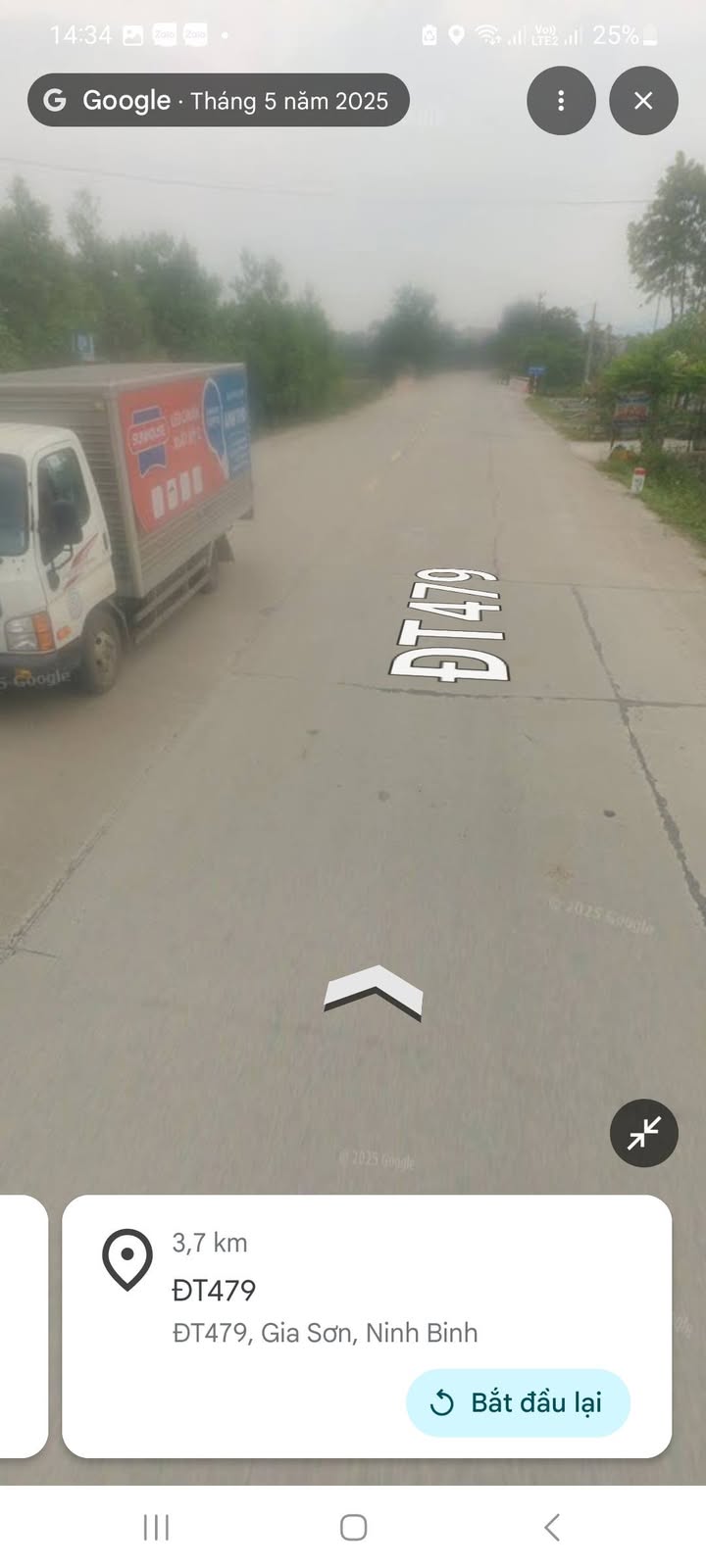The height and width of the screenshot is (1568, 706).
Task: Tap the Google Tháng 5 năm 2025 attribution chip
Action: pos(218,100)
